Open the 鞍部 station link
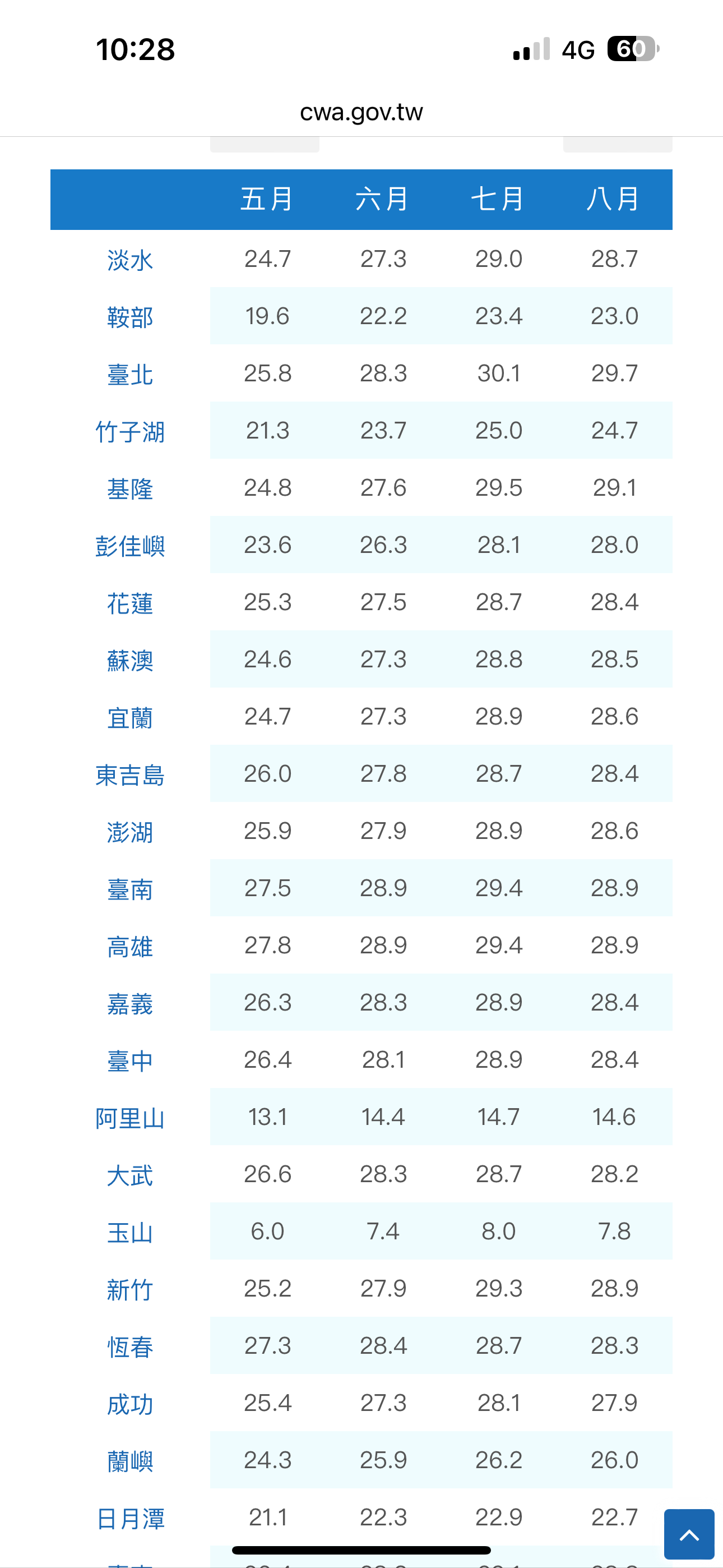Viewport: 723px width, 1568px height. tap(129, 317)
